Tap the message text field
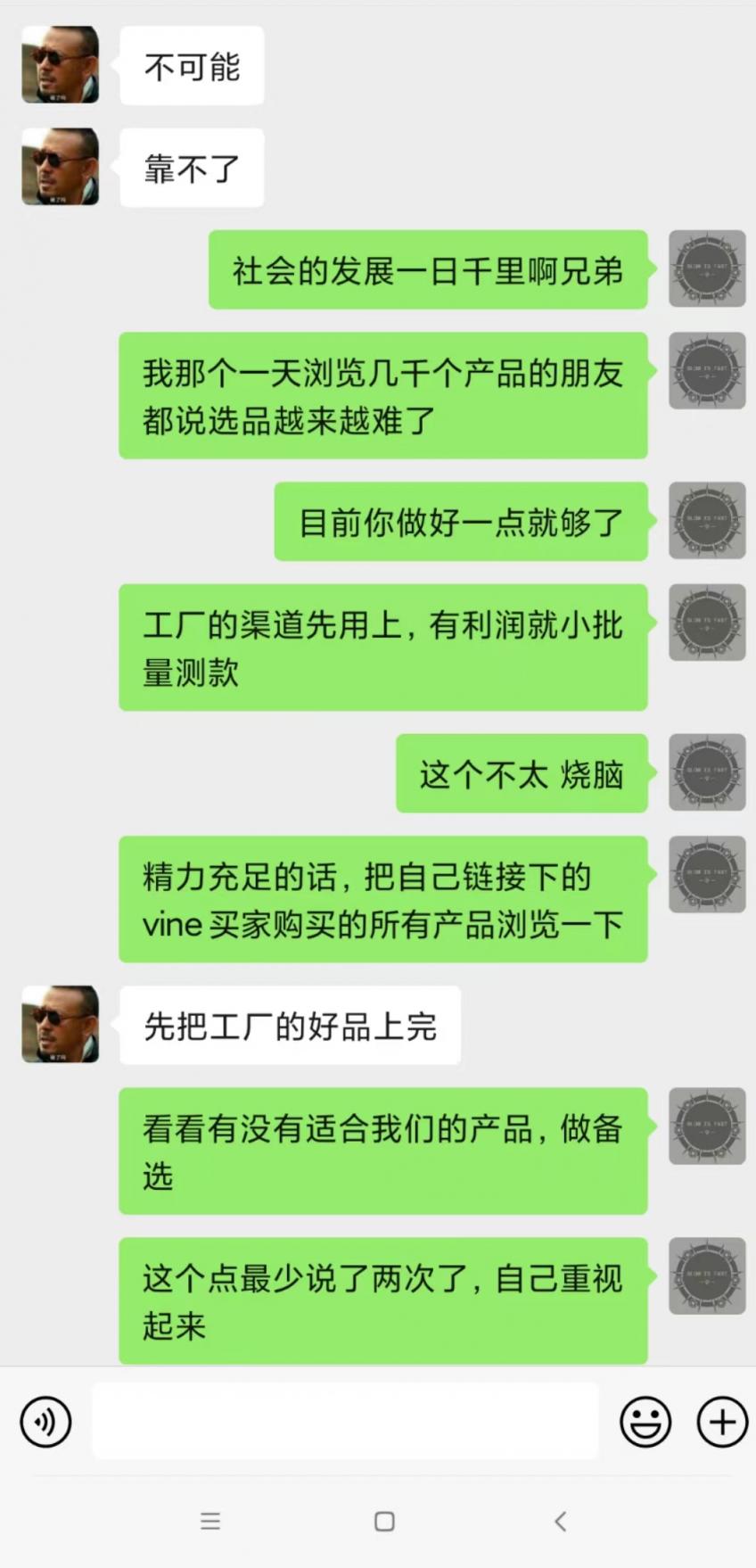 point(346,1421)
